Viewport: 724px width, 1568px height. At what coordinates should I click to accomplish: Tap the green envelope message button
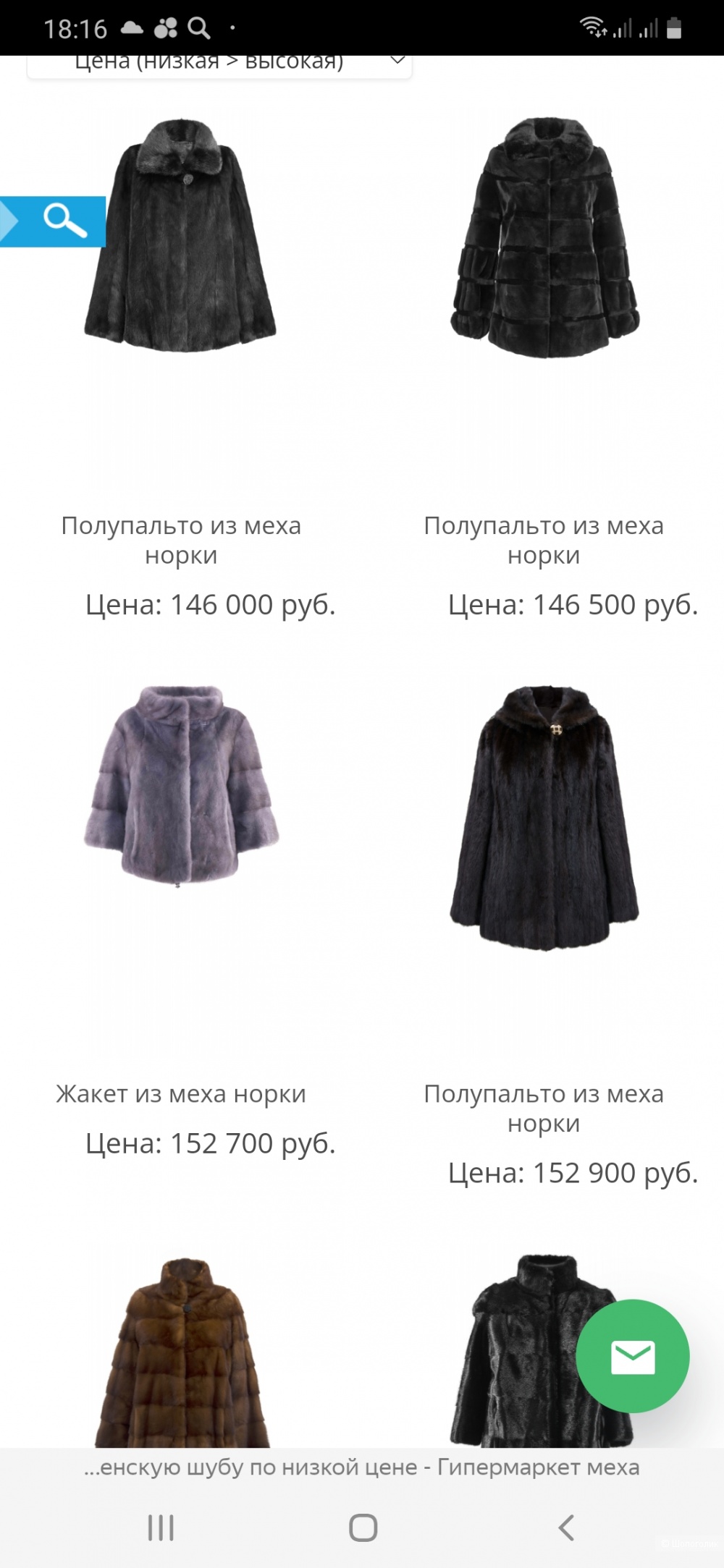pos(632,1357)
